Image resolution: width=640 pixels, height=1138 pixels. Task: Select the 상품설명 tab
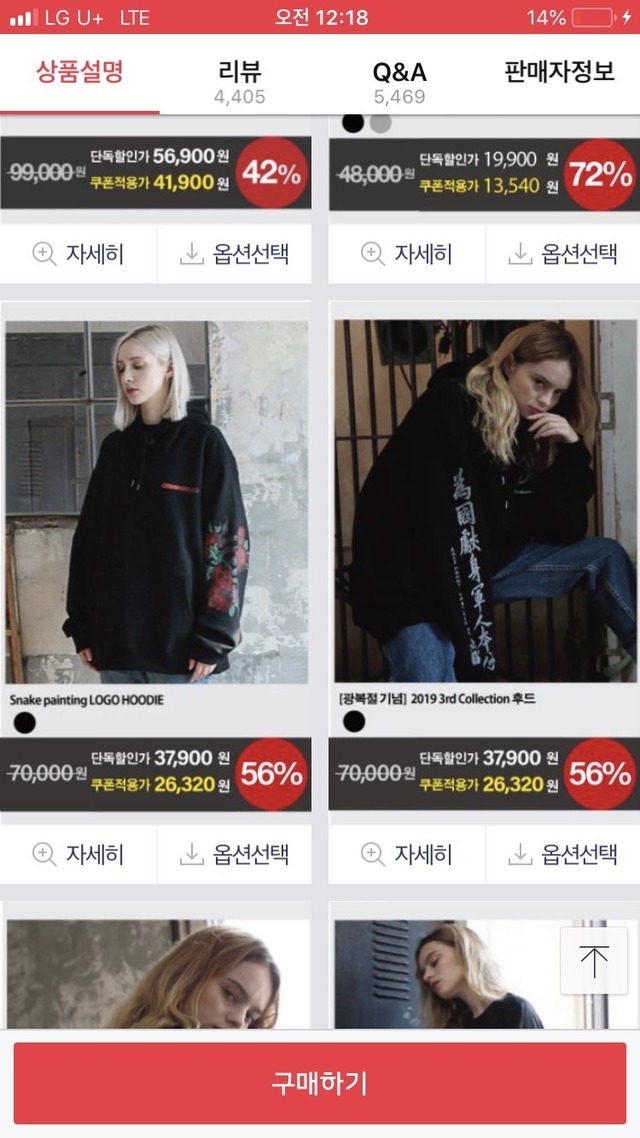pyautogui.click(x=79, y=72)
